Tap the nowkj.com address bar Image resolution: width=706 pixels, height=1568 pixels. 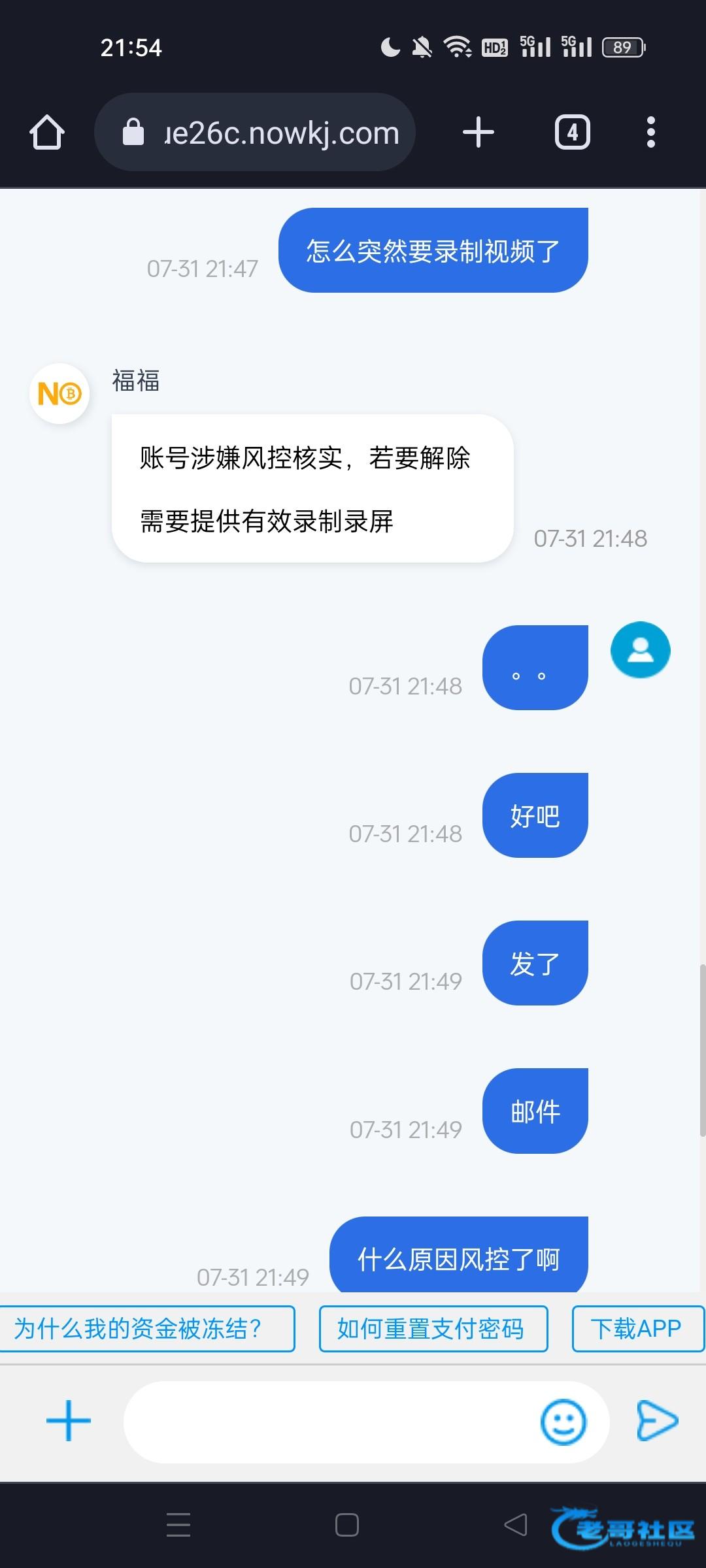[255, 133]
